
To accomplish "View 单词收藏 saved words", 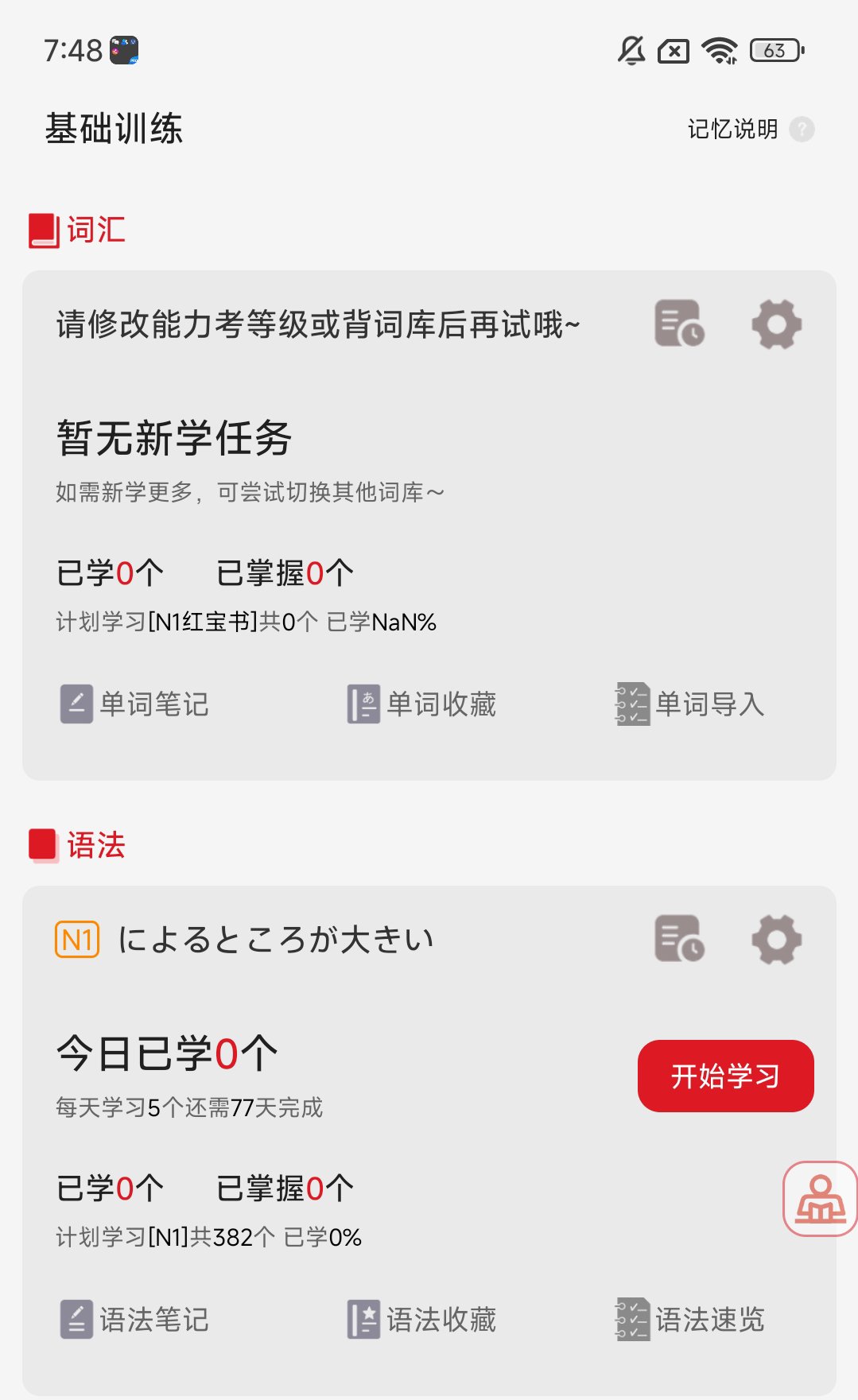I will pos(421,704).
